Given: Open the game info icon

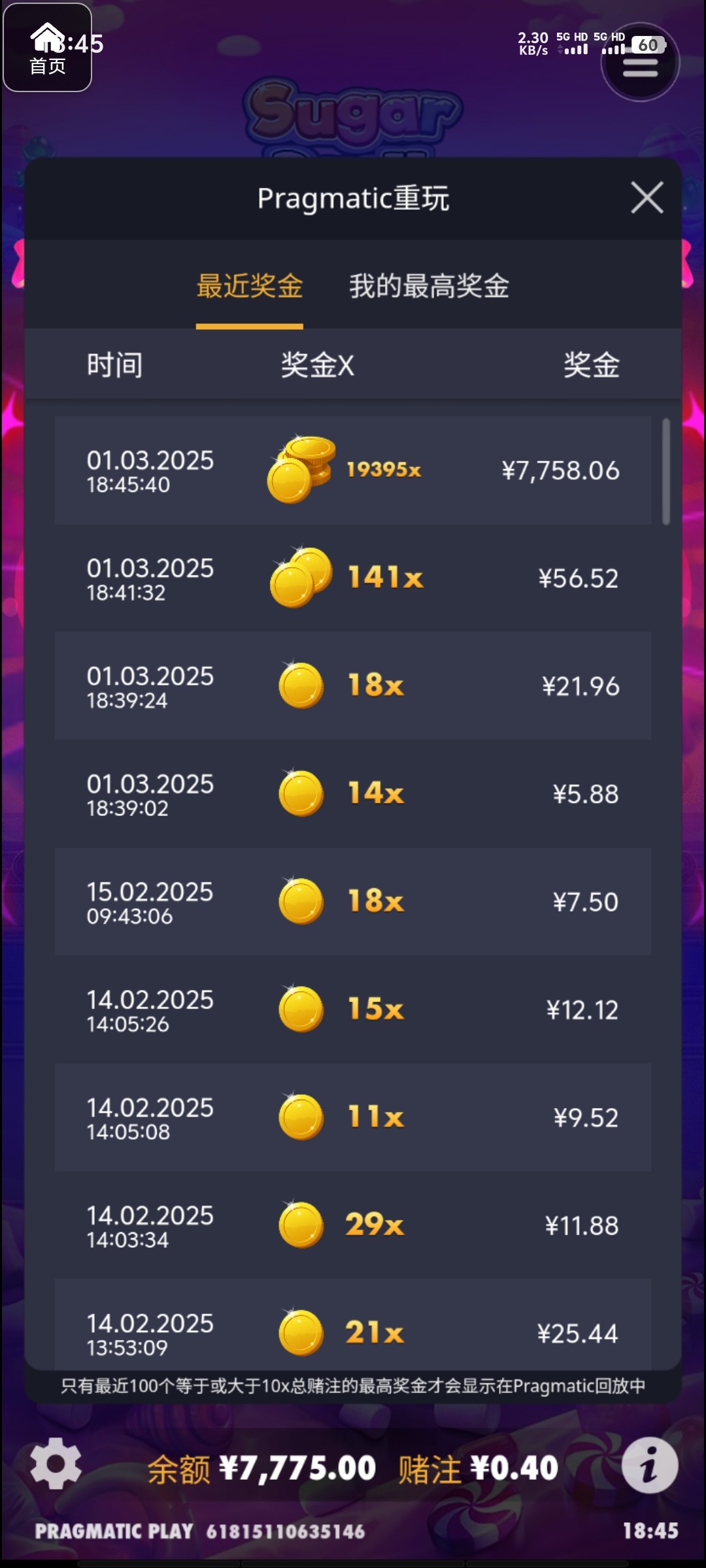Looking at the screenshot, I should [x=649, y=1465].
